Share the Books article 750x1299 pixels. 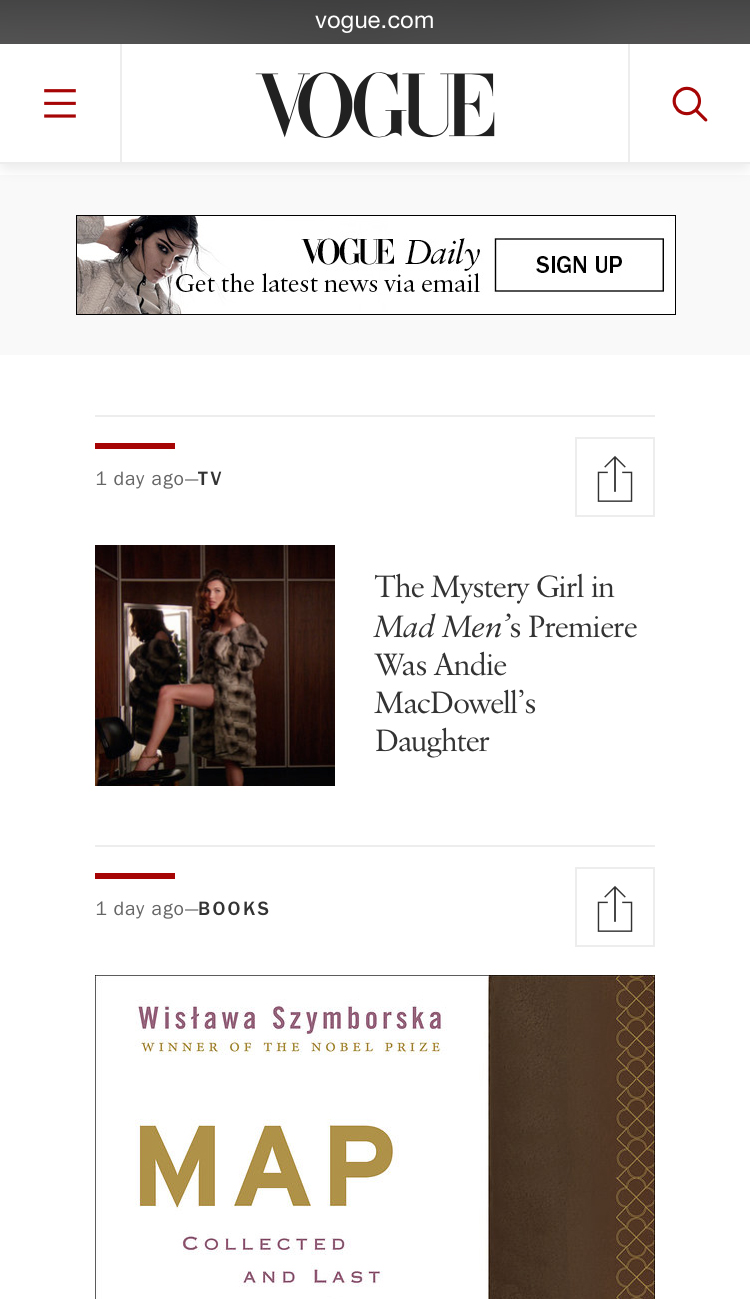(614, 907)
